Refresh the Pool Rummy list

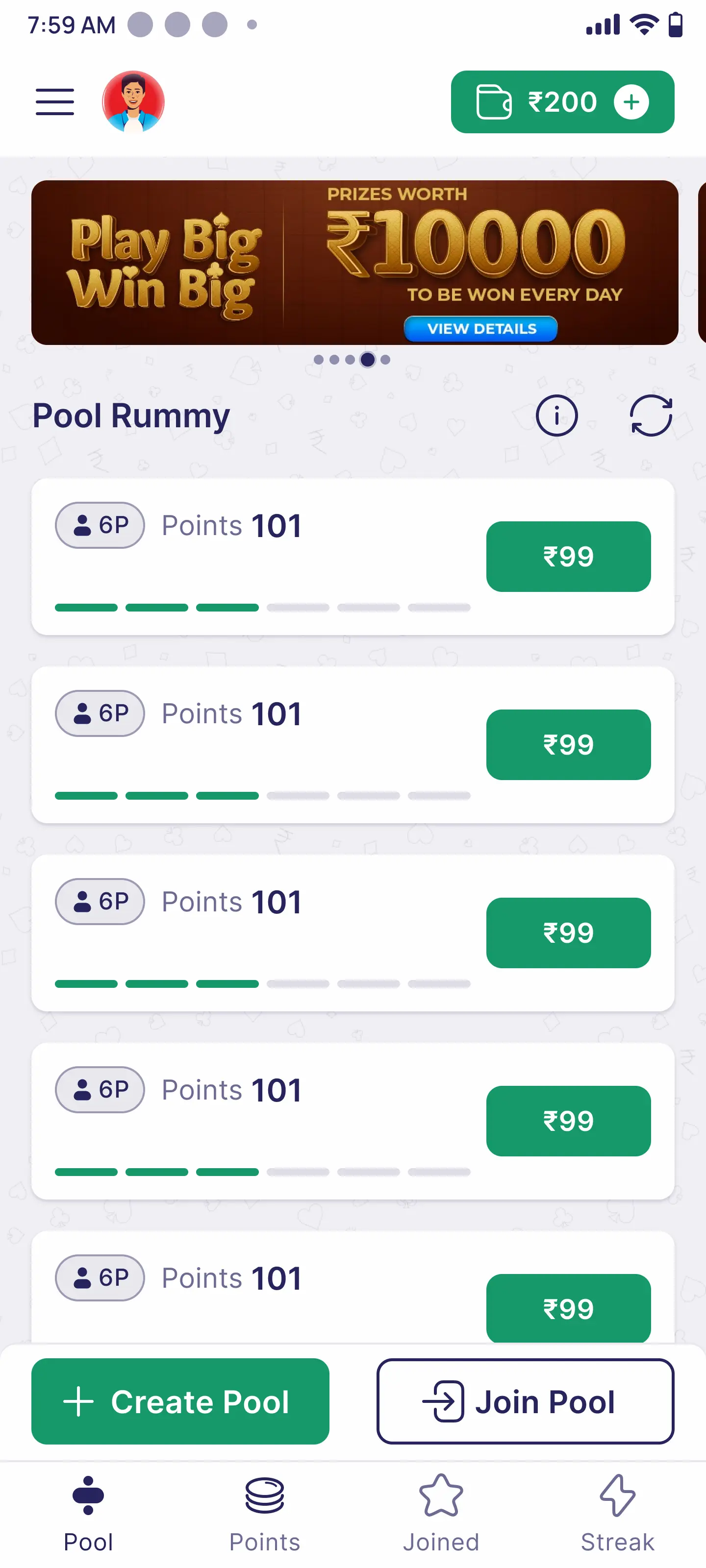pos(650,415)
